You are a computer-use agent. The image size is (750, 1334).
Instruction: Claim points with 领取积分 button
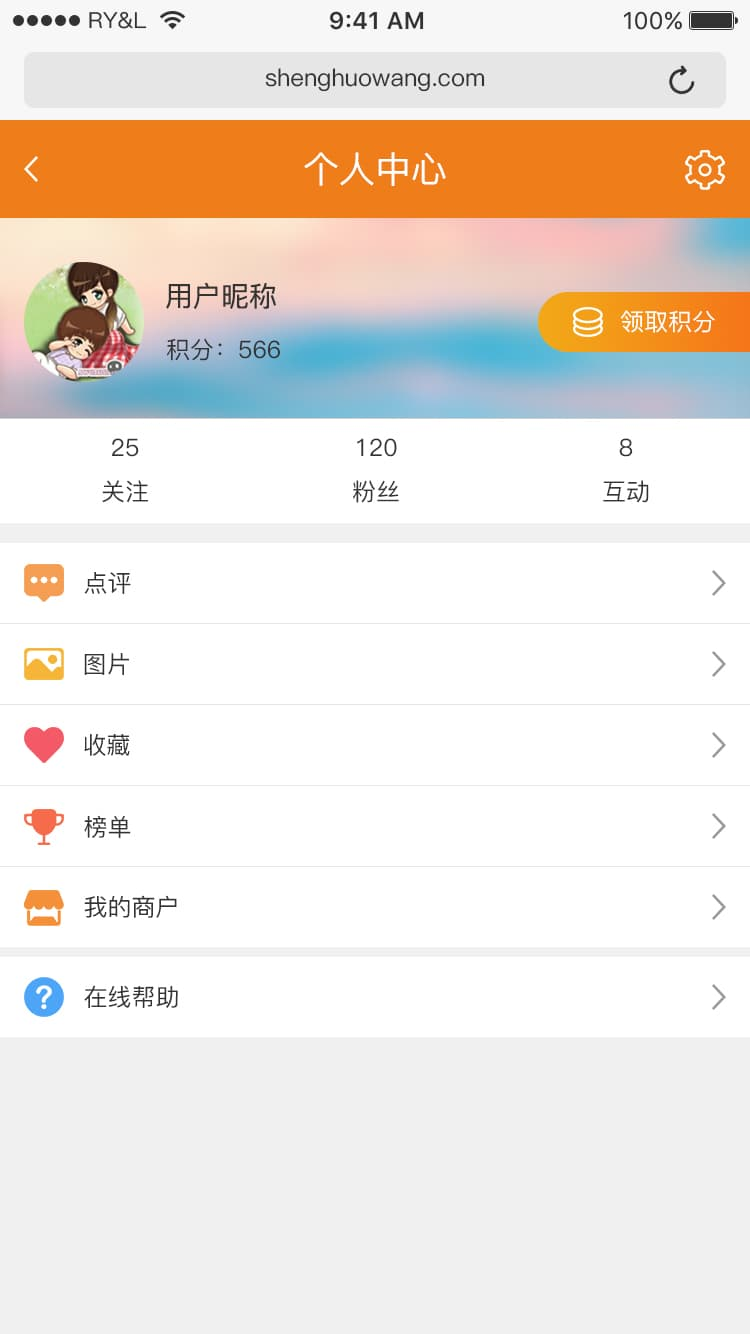coord(645,322)
